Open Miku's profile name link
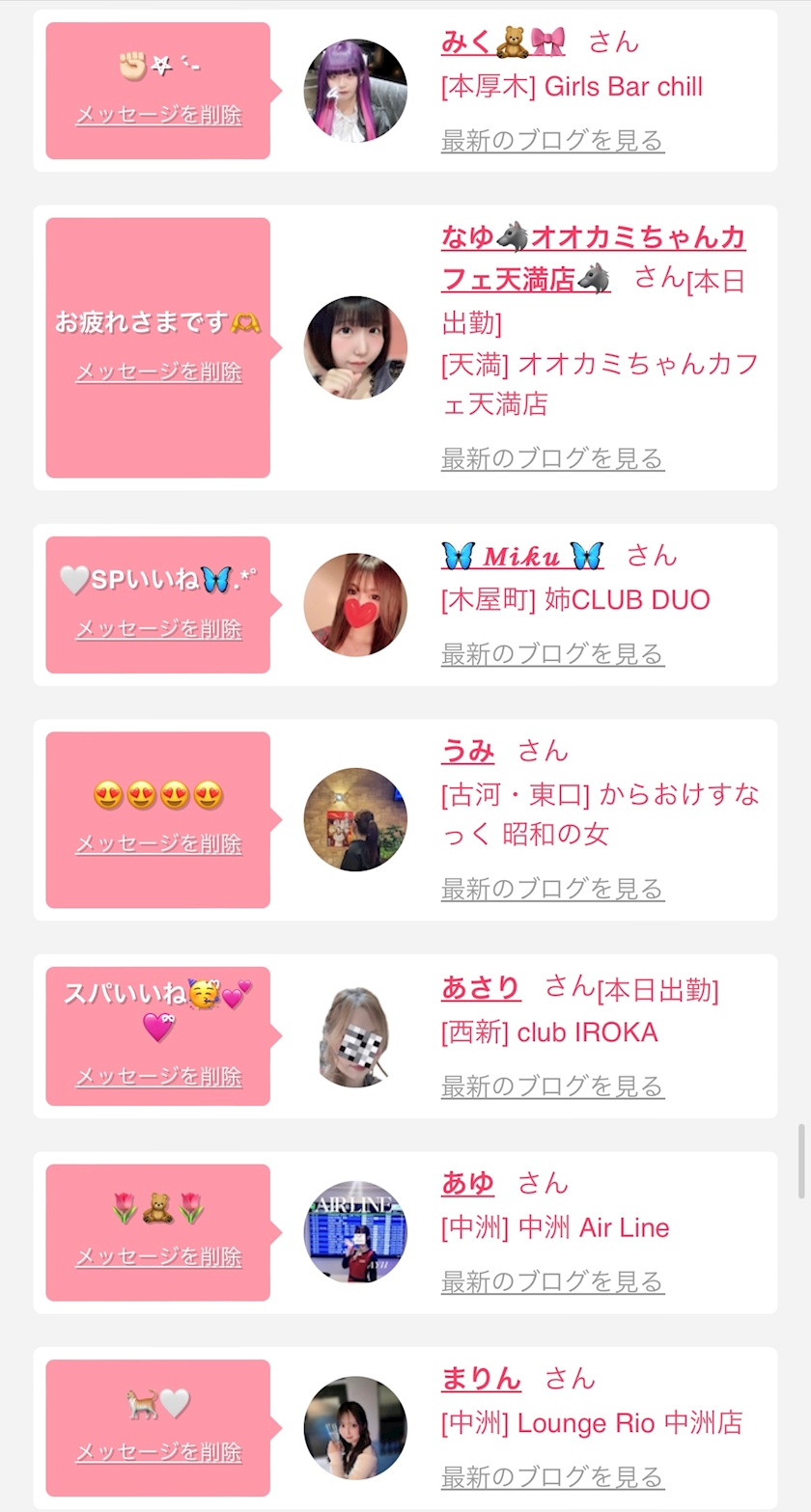811x1512 pixels. (x=522, y=556)
